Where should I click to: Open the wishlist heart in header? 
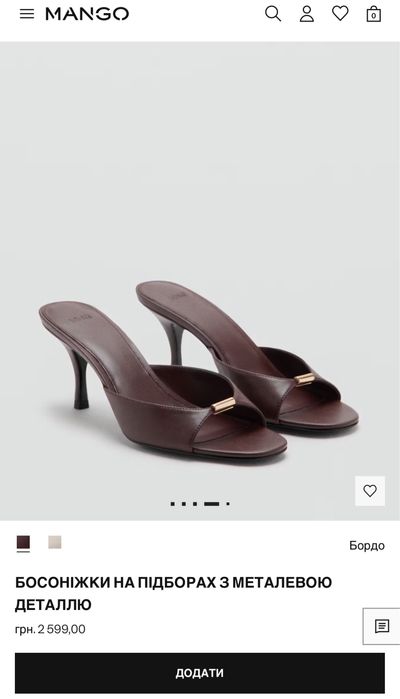click(340, 13)
